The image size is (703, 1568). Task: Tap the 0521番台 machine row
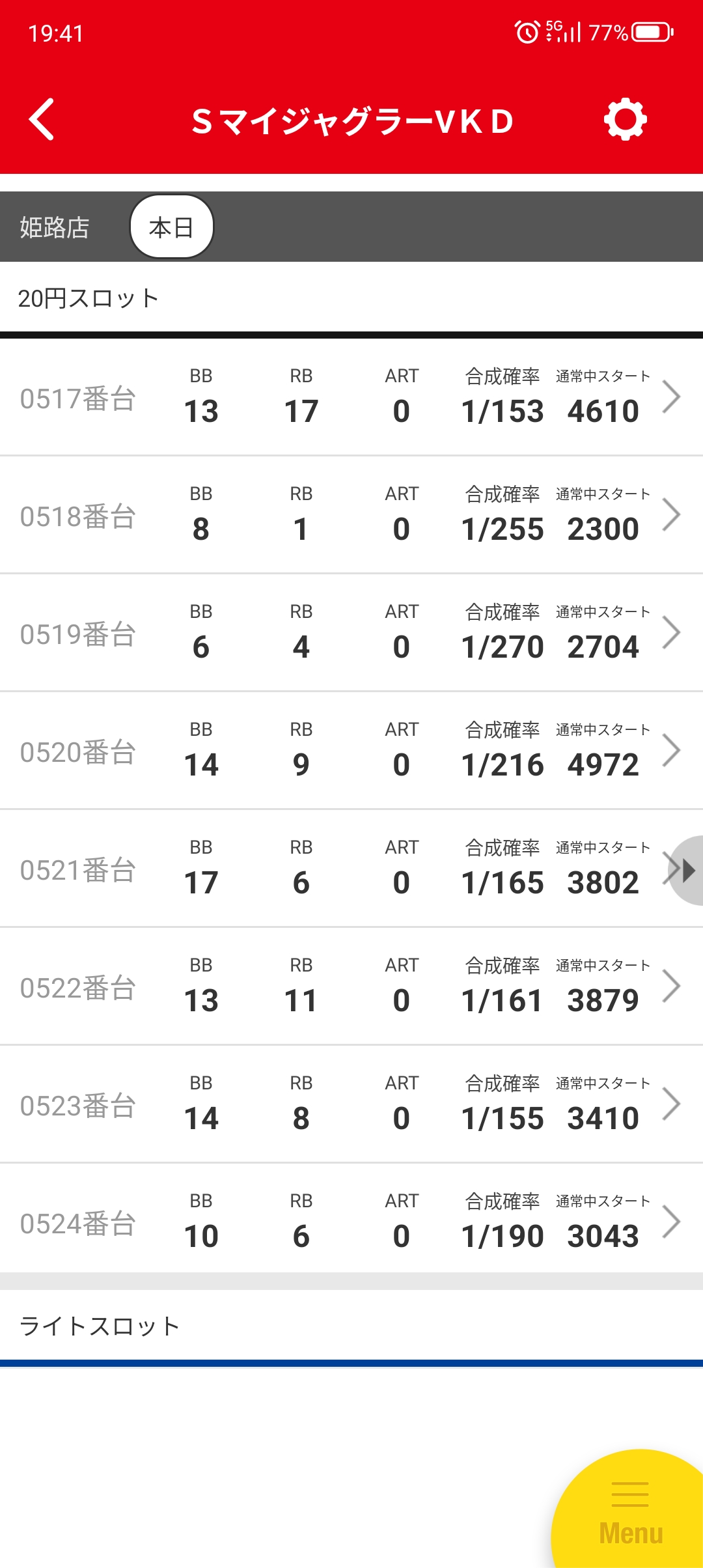(x=351, y=869)
